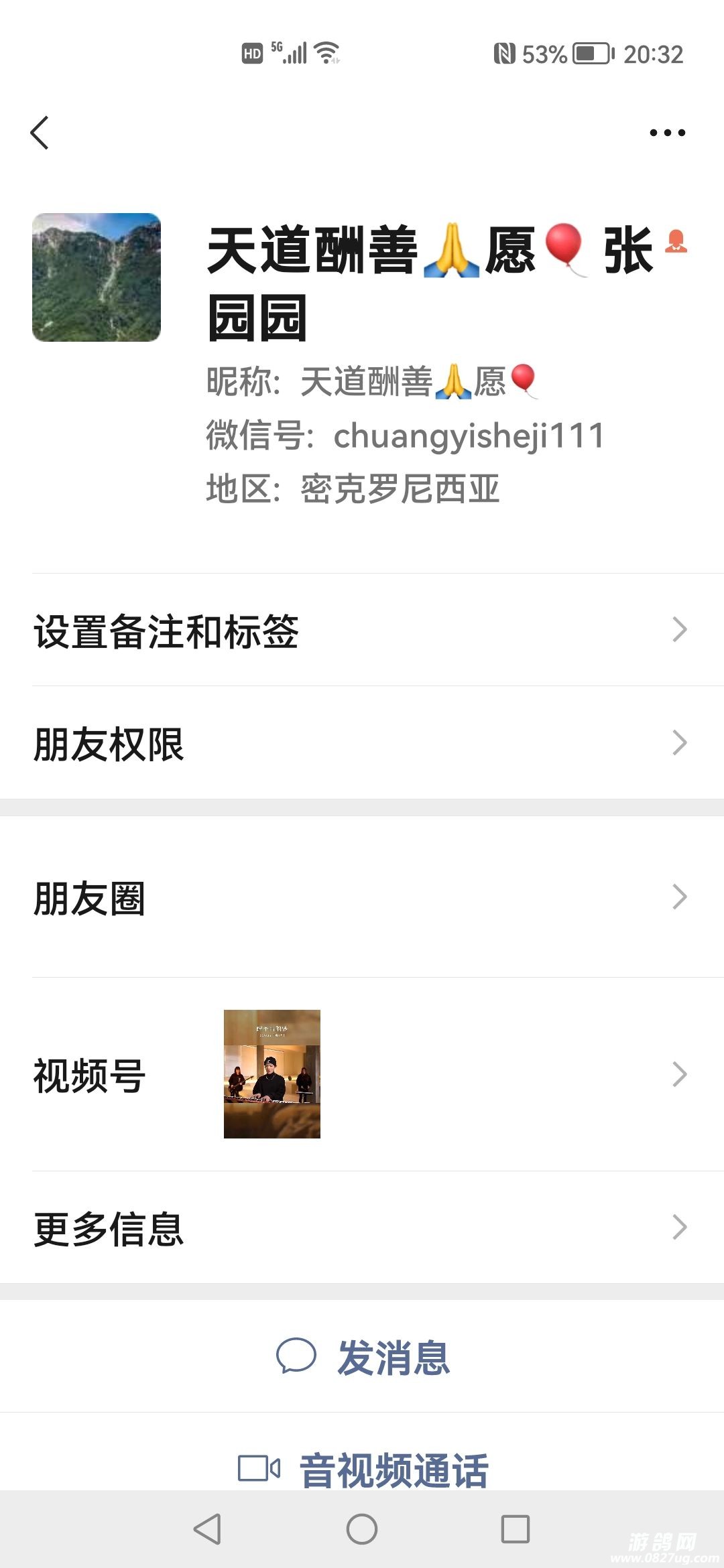Open the three-dot overflow menu
Image resolution: width=724 pixels, height=1568 pixels.
pos(667,133)
